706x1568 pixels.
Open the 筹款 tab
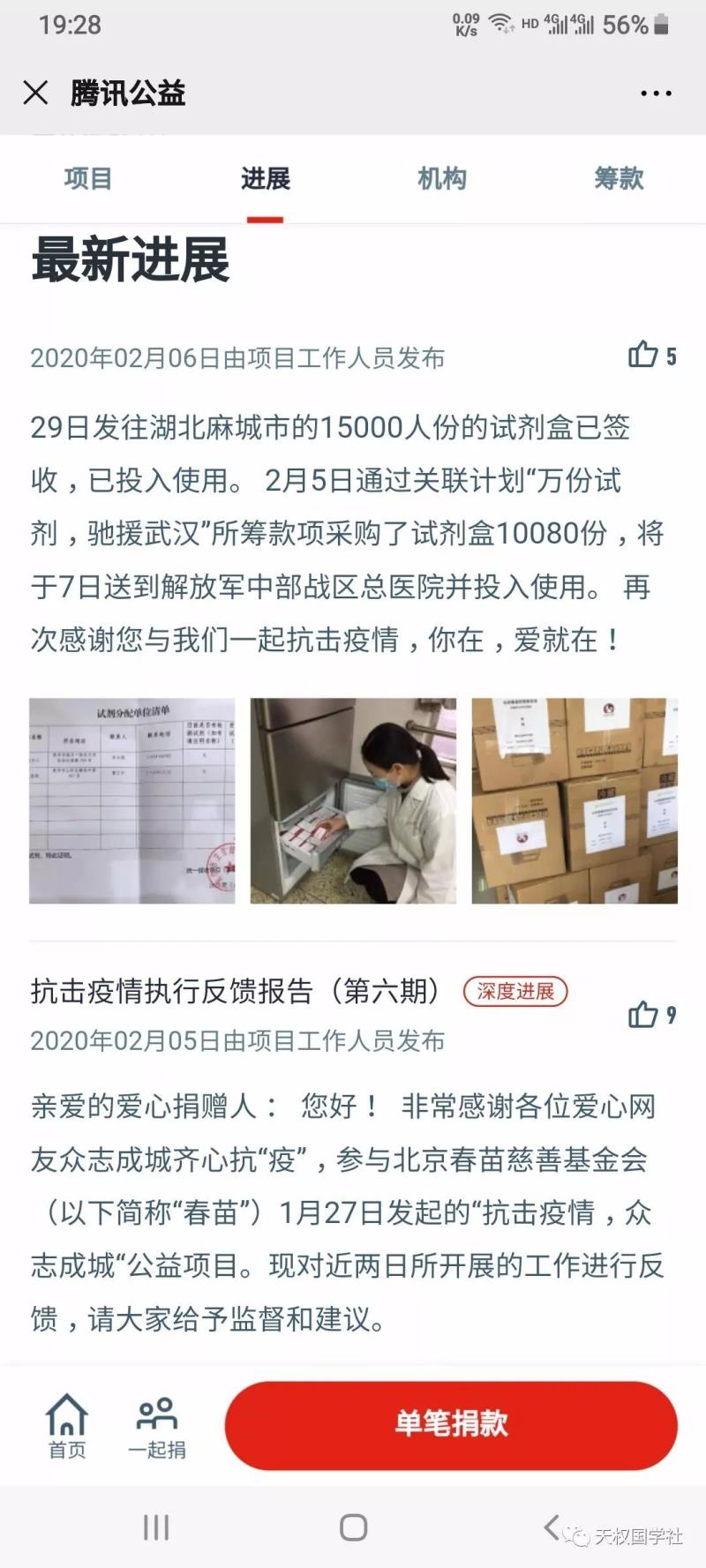[619, 179]
